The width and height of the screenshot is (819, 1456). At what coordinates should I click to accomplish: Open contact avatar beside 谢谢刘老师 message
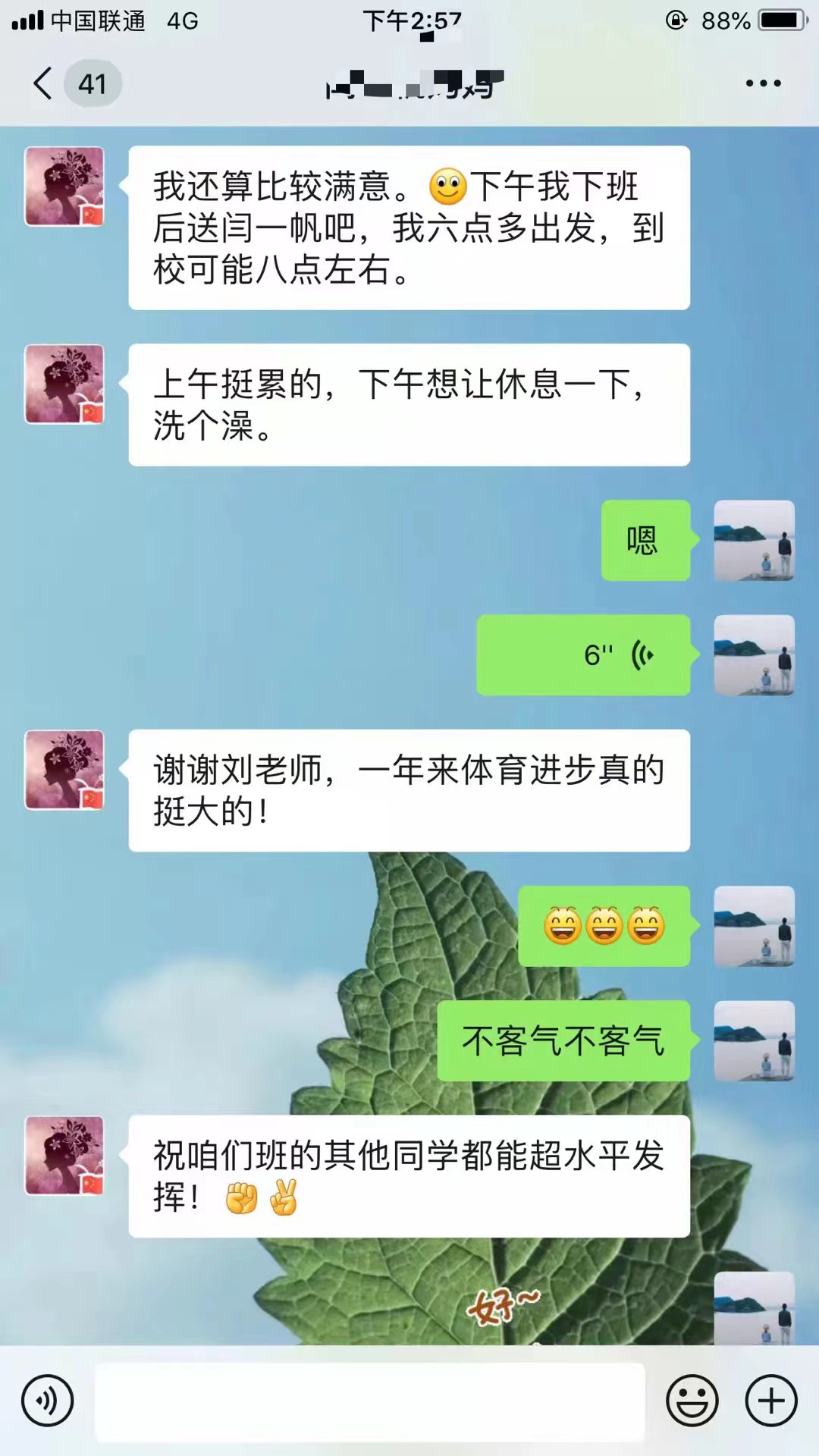pos(64,770)
